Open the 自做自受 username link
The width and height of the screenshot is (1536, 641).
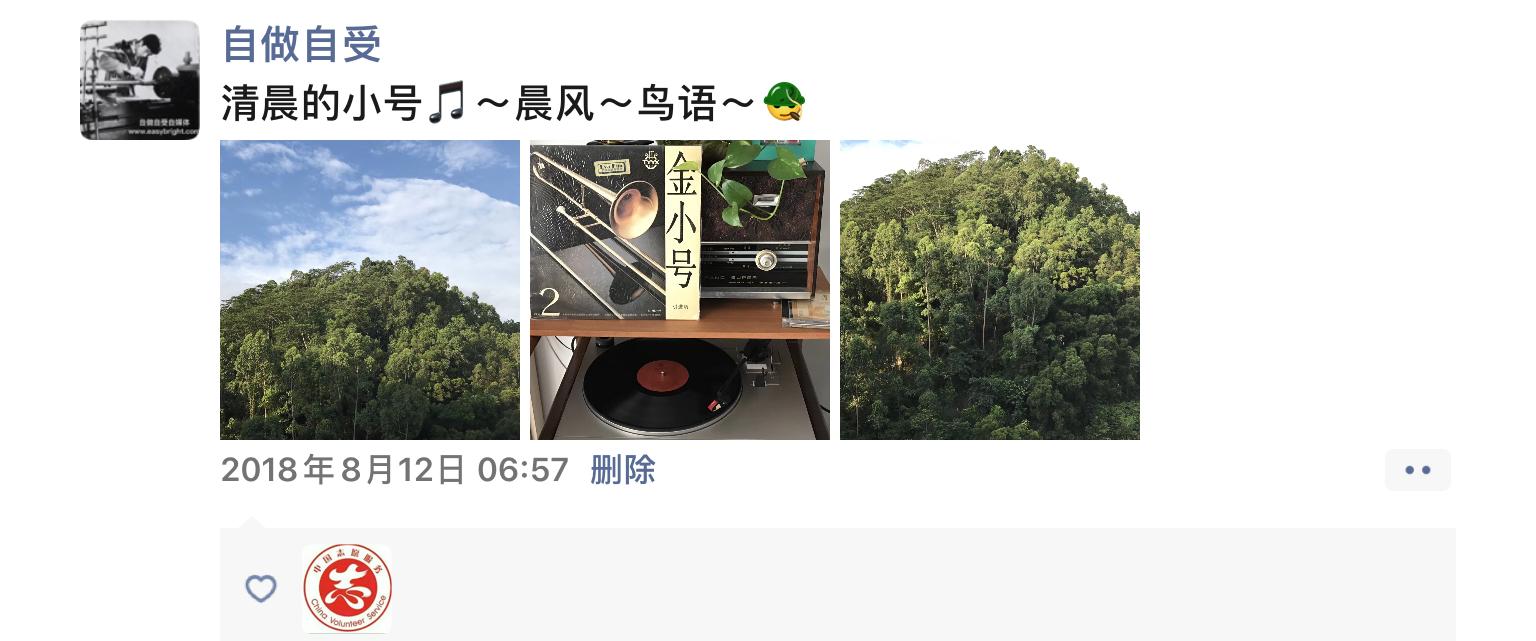(302, 44)
